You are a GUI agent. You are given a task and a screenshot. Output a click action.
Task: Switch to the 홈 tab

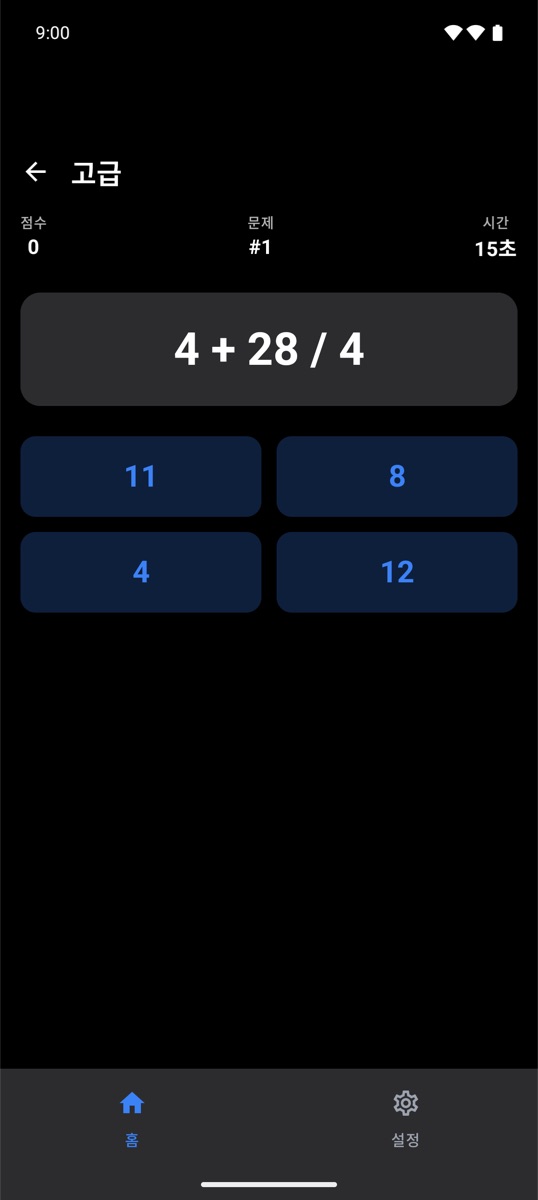[x=132, y=1119]
